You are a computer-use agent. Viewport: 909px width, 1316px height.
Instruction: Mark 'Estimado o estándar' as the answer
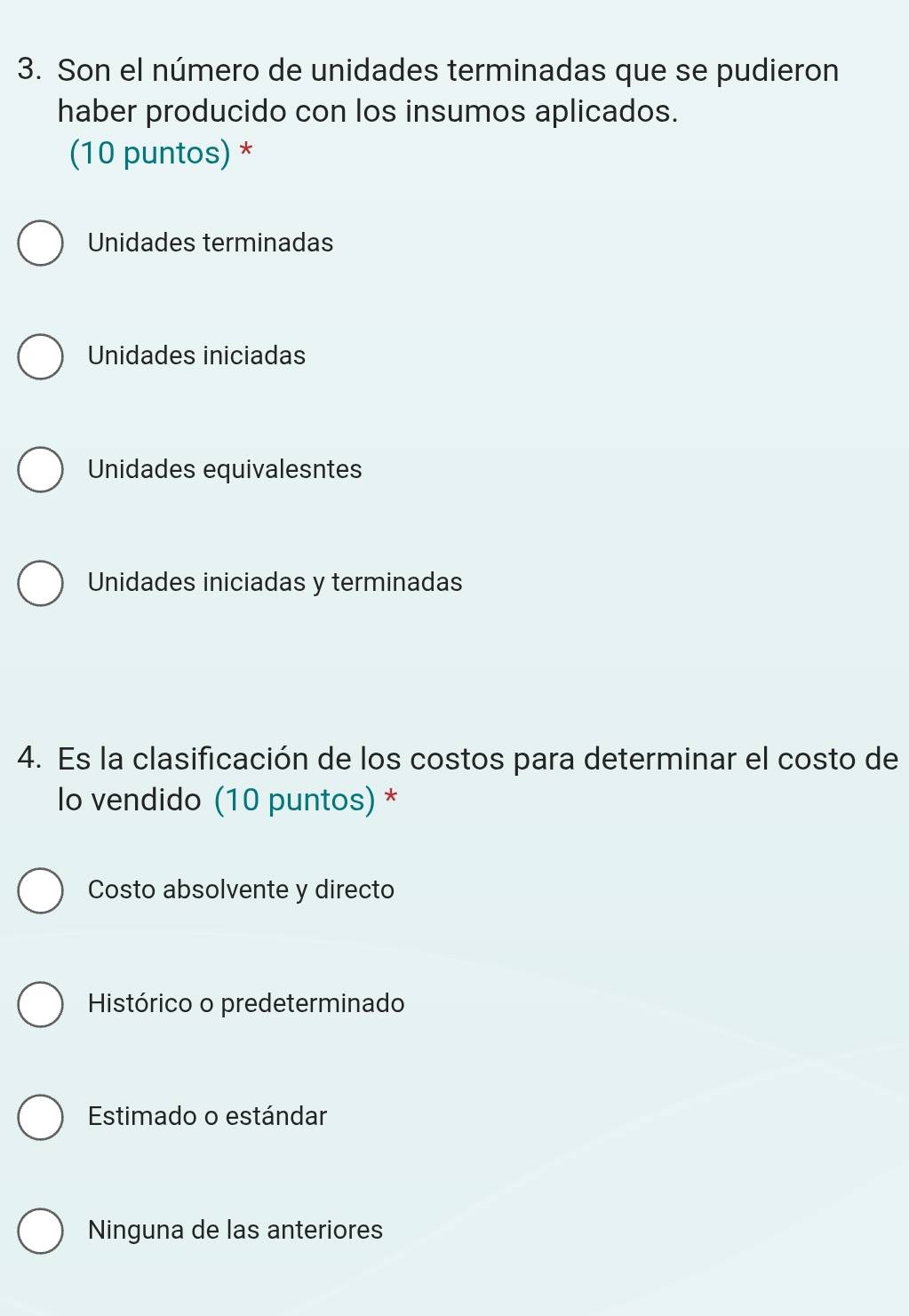click(x=40, y=1117)
